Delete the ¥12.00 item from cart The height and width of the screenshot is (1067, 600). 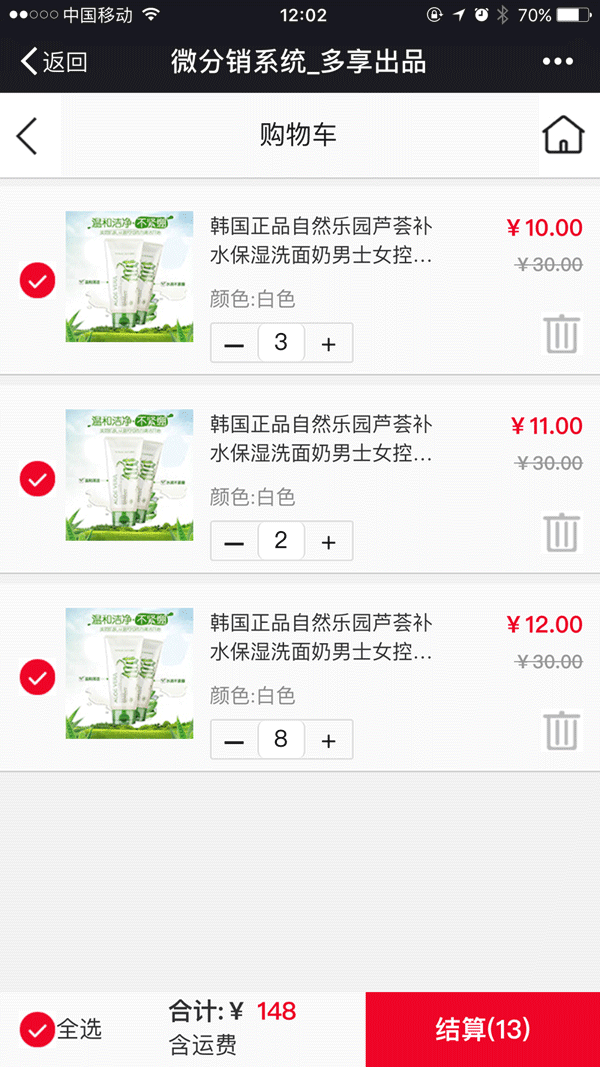point(562,731)
